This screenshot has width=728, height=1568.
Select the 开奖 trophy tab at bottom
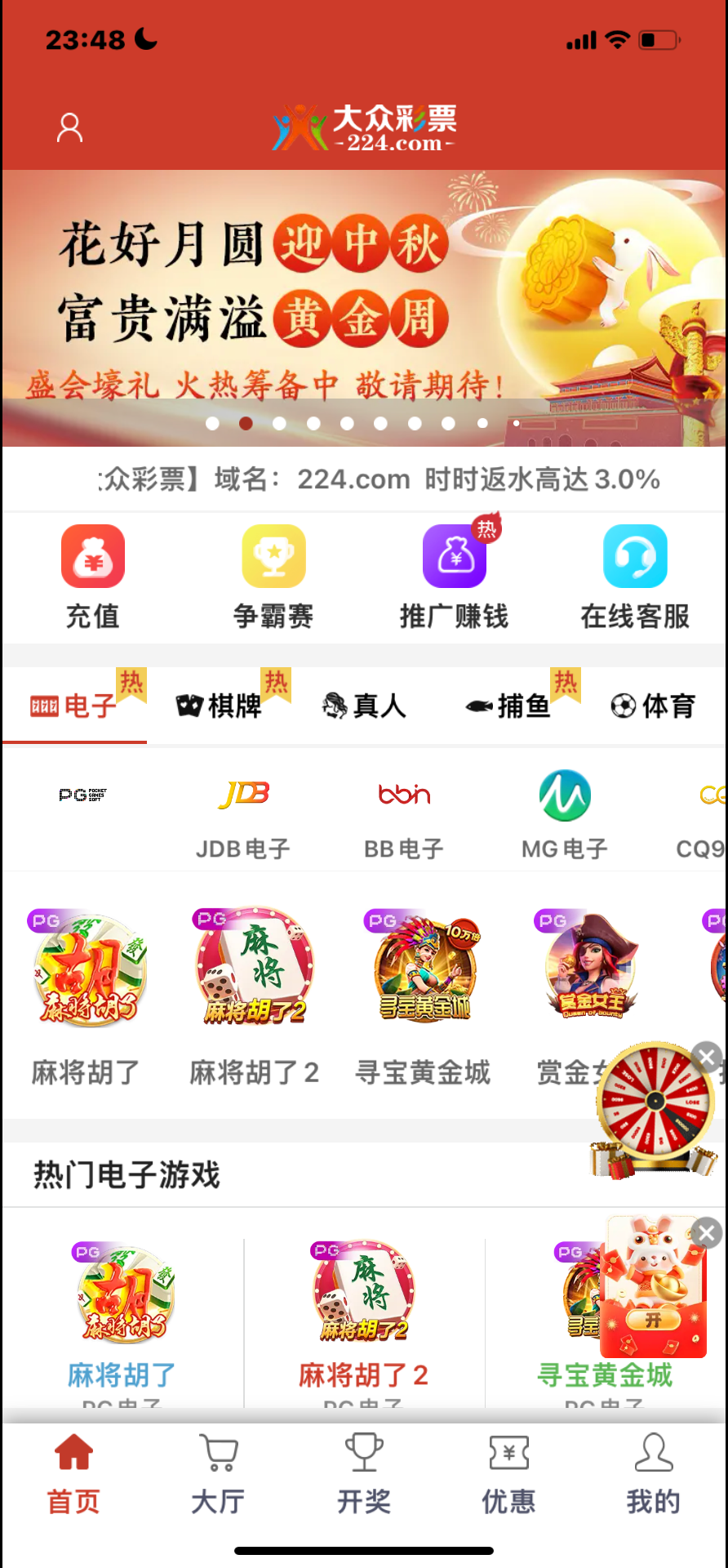tap(363, 1470)
